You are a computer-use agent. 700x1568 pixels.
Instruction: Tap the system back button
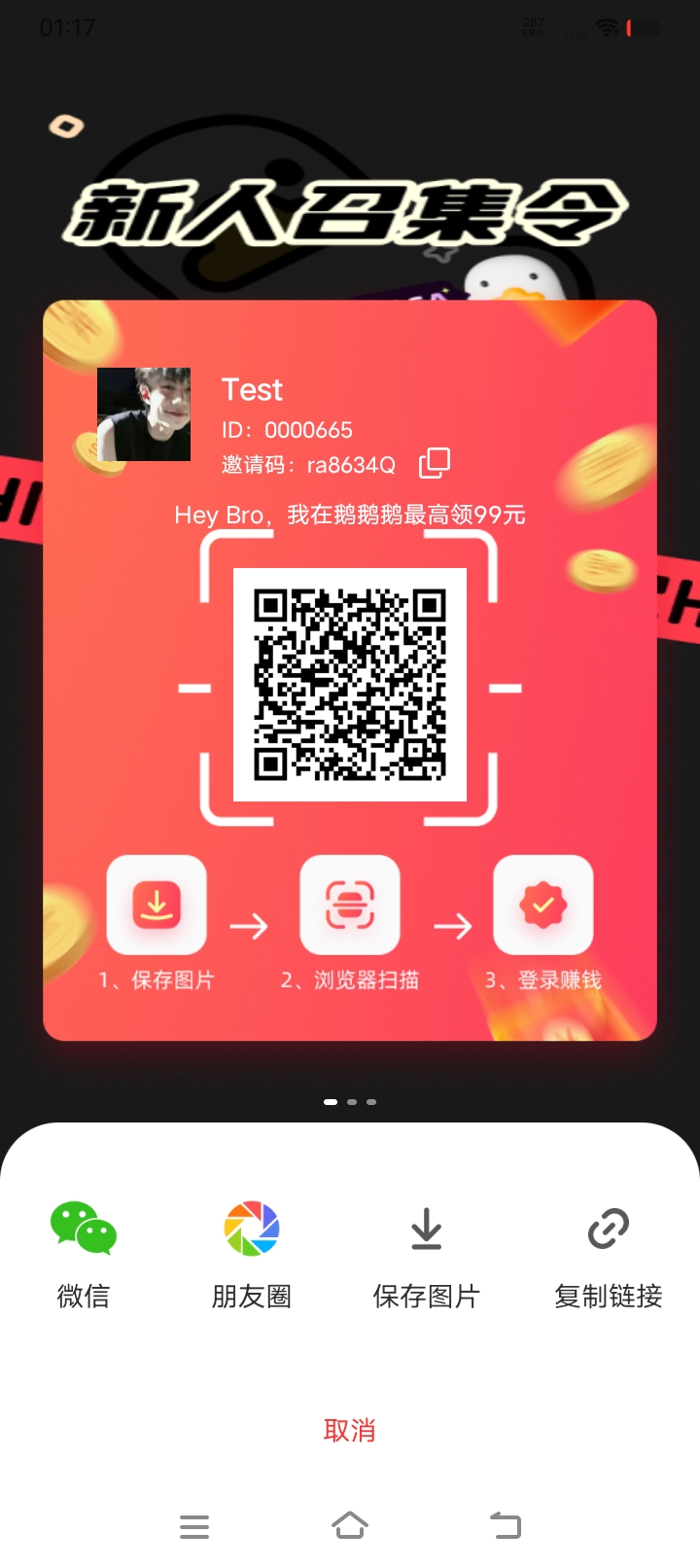tap(506, 1525)
